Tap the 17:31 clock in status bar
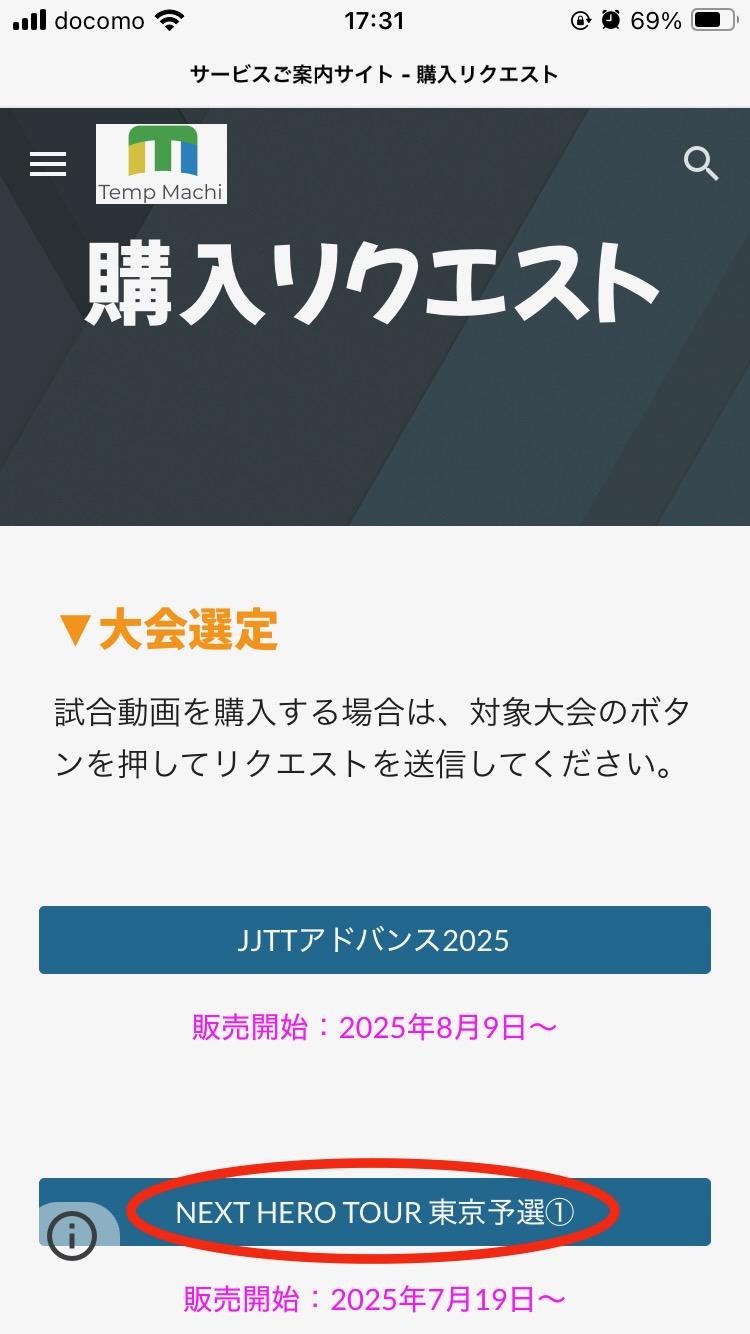 374,19
